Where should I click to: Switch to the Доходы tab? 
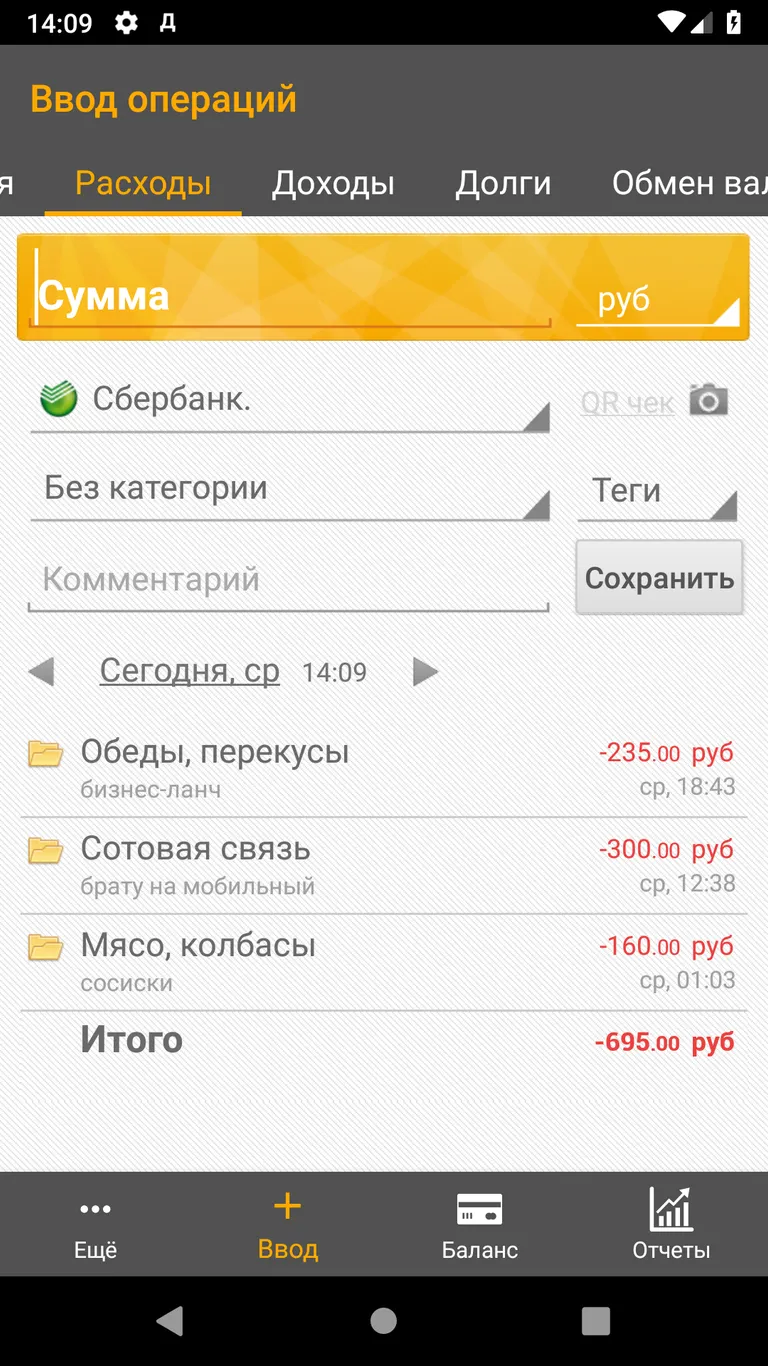pos(334,183)
